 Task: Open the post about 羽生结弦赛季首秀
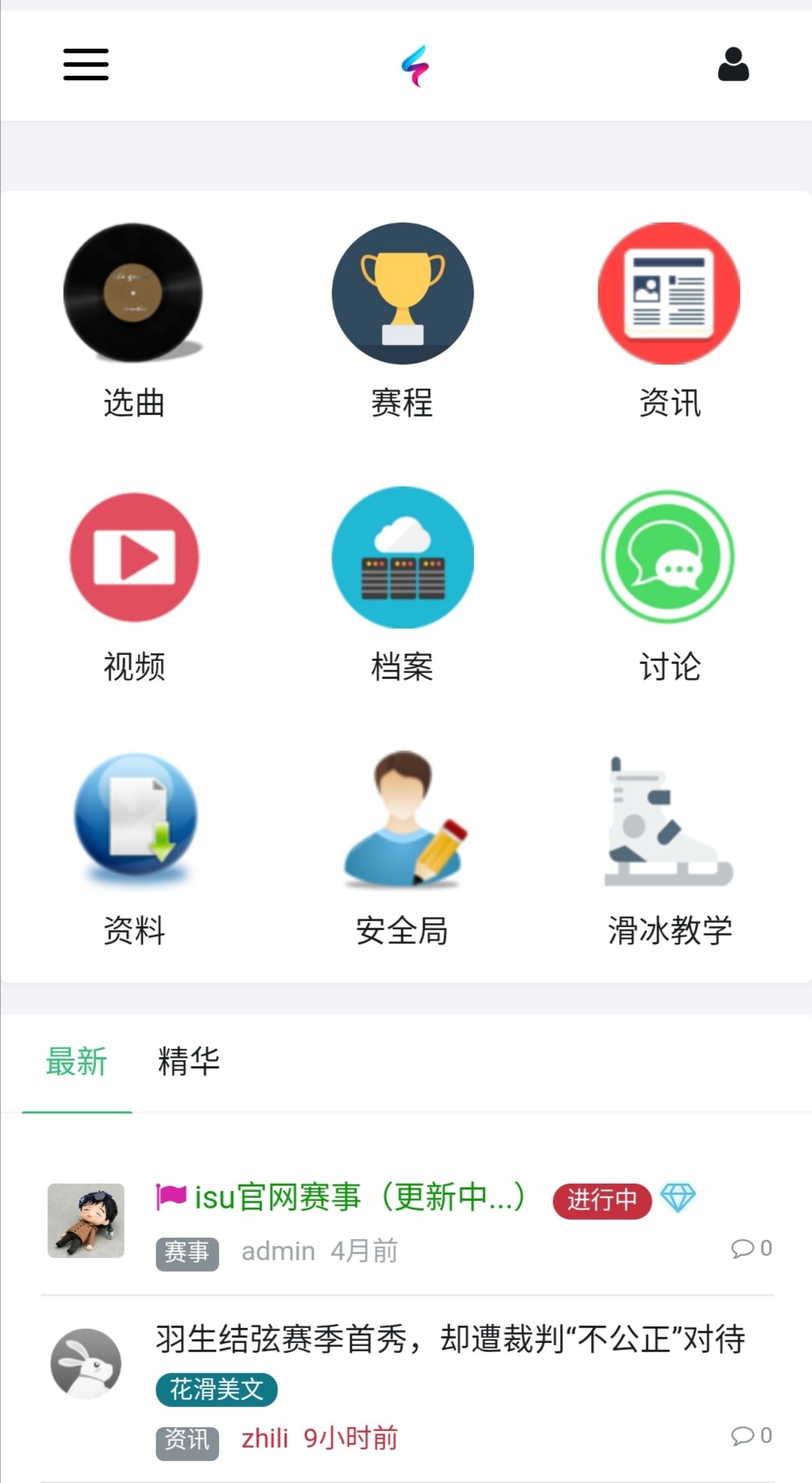(x=450, y=1339)
